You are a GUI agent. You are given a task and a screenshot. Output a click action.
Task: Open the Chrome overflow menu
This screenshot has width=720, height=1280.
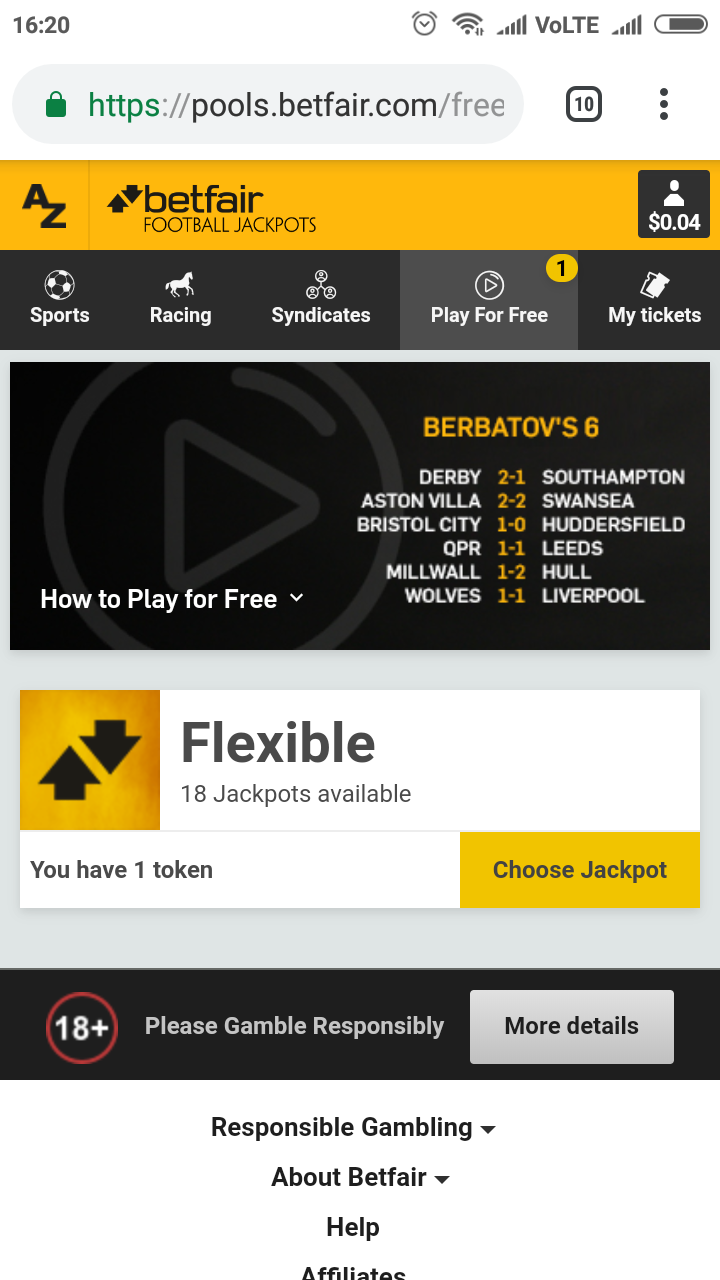tap(664, 104)
